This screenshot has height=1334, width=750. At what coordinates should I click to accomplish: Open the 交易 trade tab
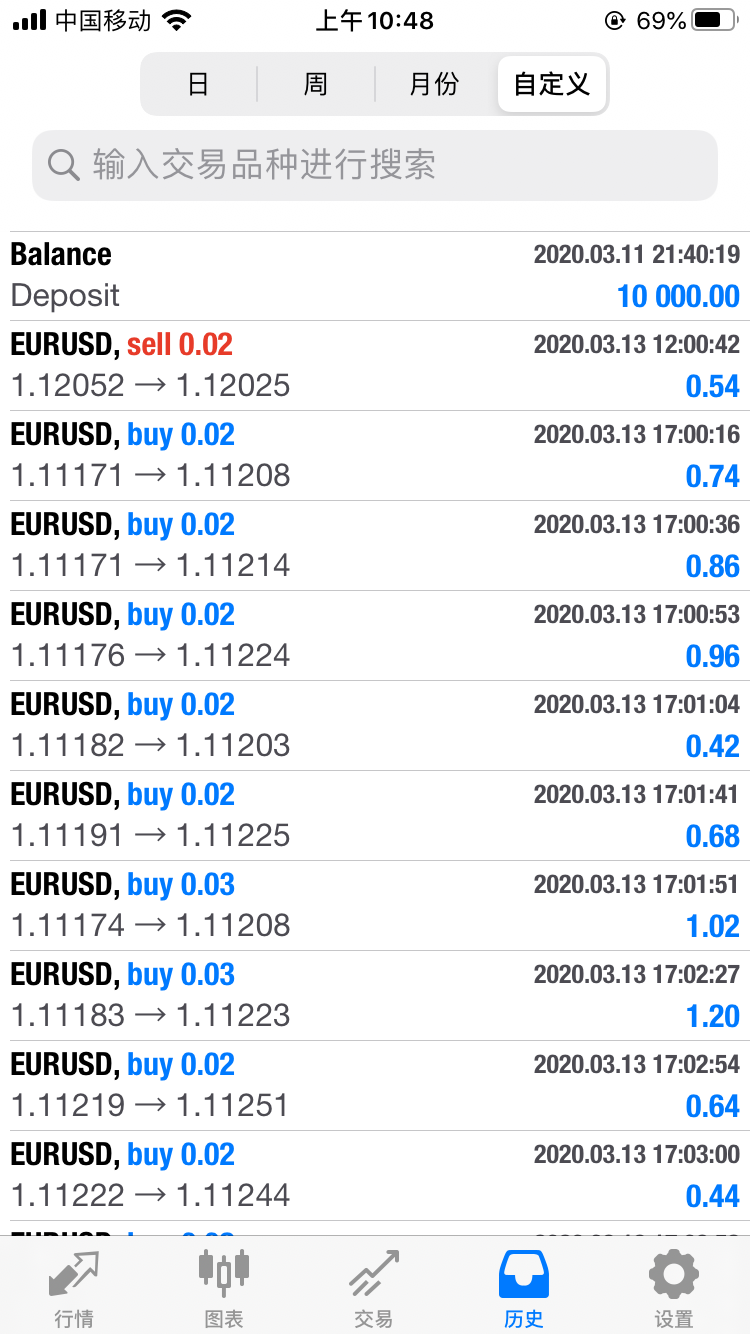point(374,1288)
